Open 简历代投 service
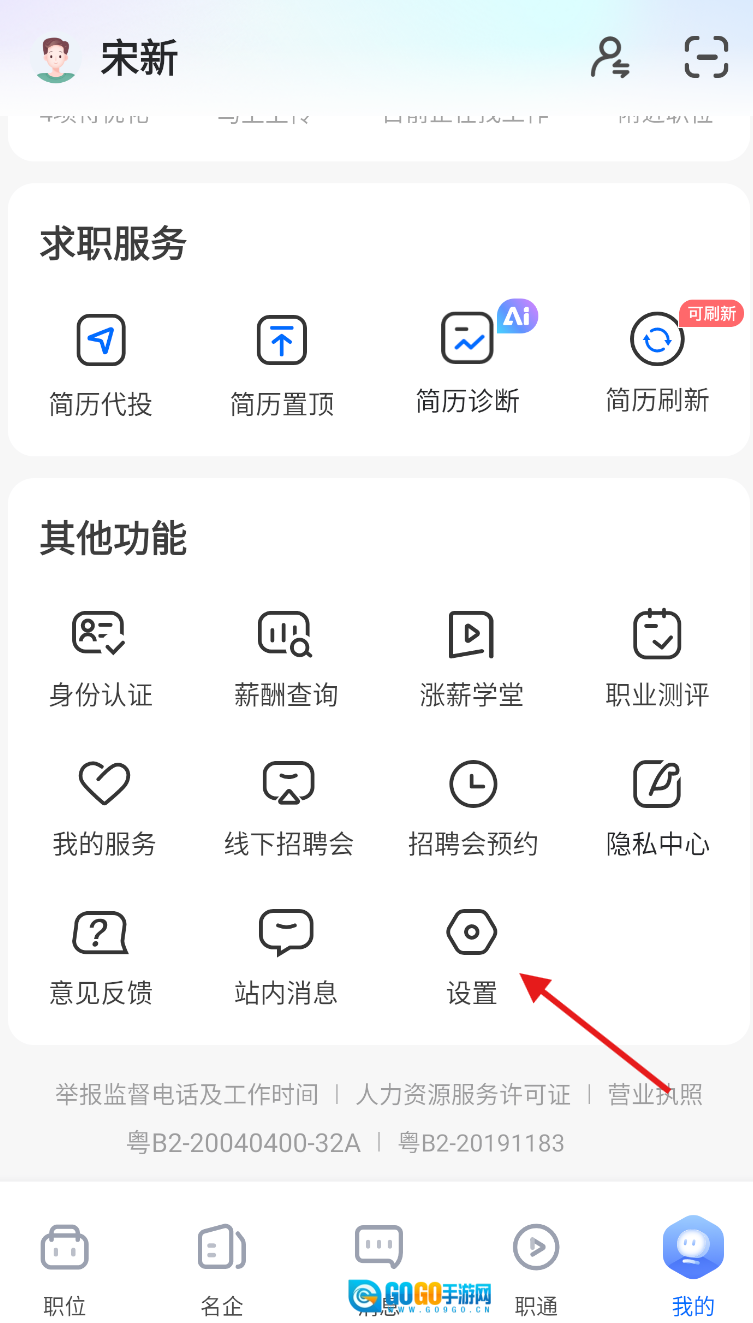 pos(101,364)
